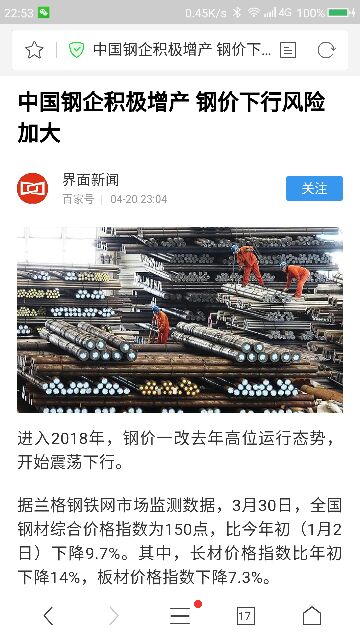Open the site security shield info
This screenshot has width=360, height=640.
point(76,50)
